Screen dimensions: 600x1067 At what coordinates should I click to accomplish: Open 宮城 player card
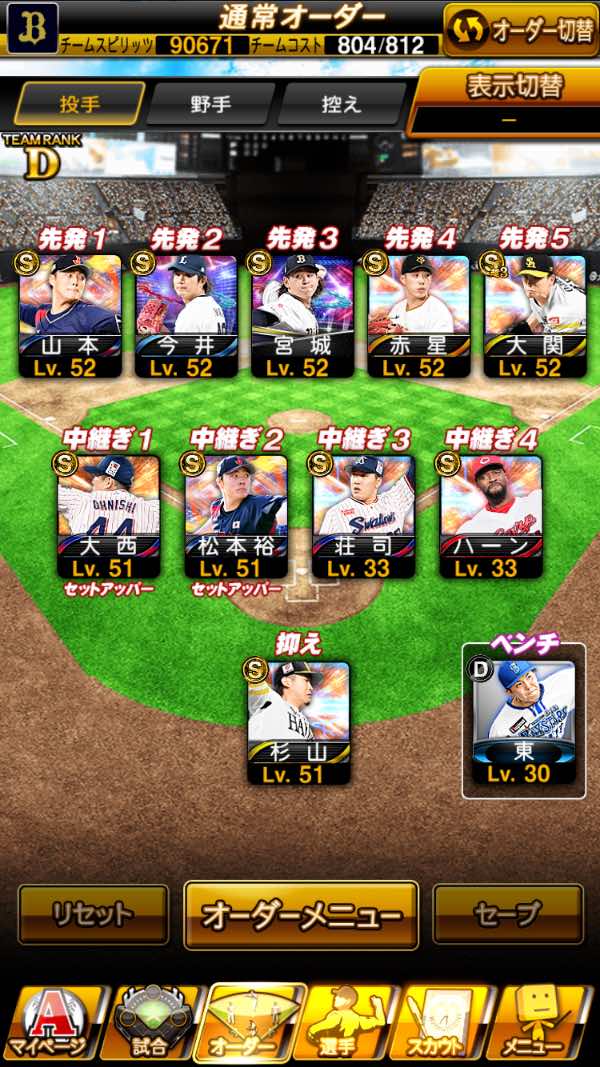302,315
